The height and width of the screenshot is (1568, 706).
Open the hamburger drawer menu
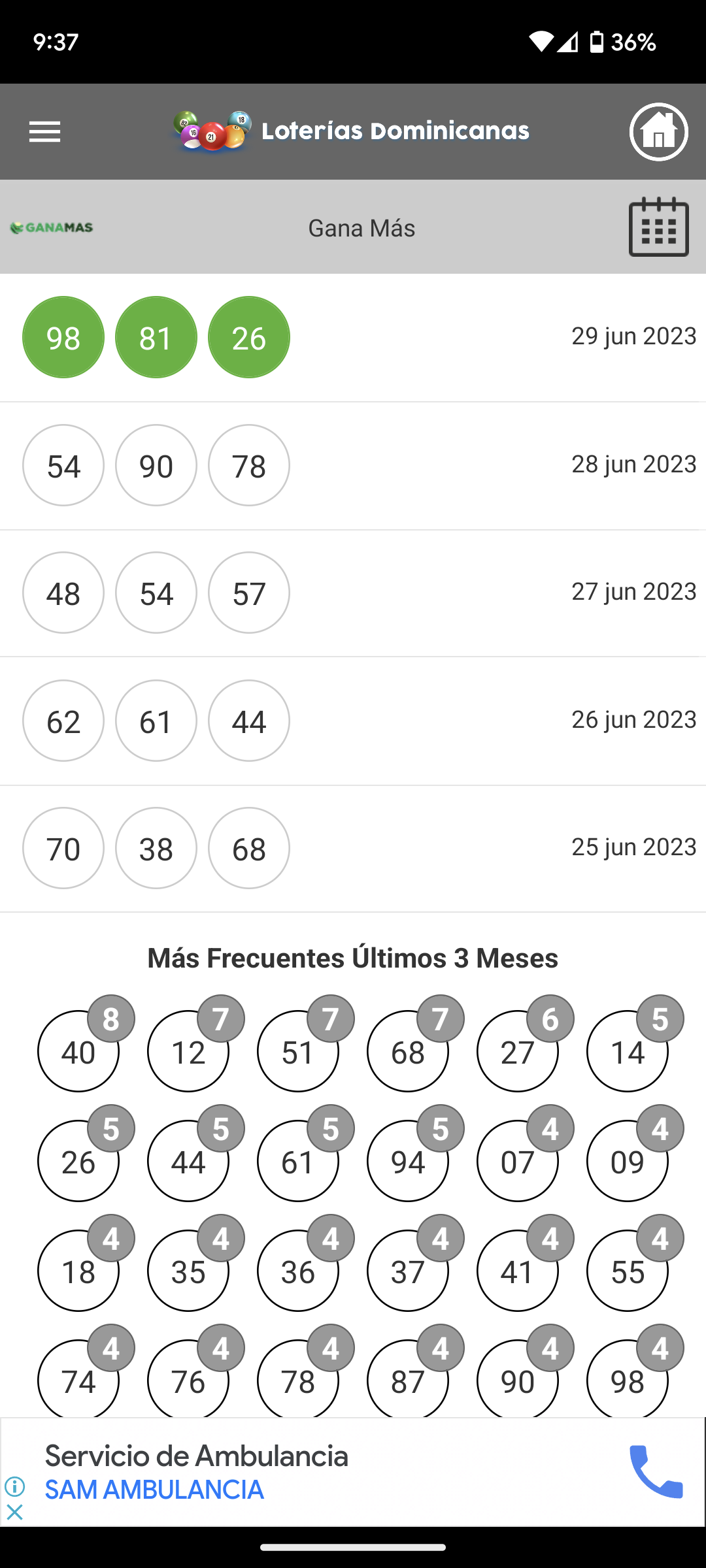click(x=44, y=132)
